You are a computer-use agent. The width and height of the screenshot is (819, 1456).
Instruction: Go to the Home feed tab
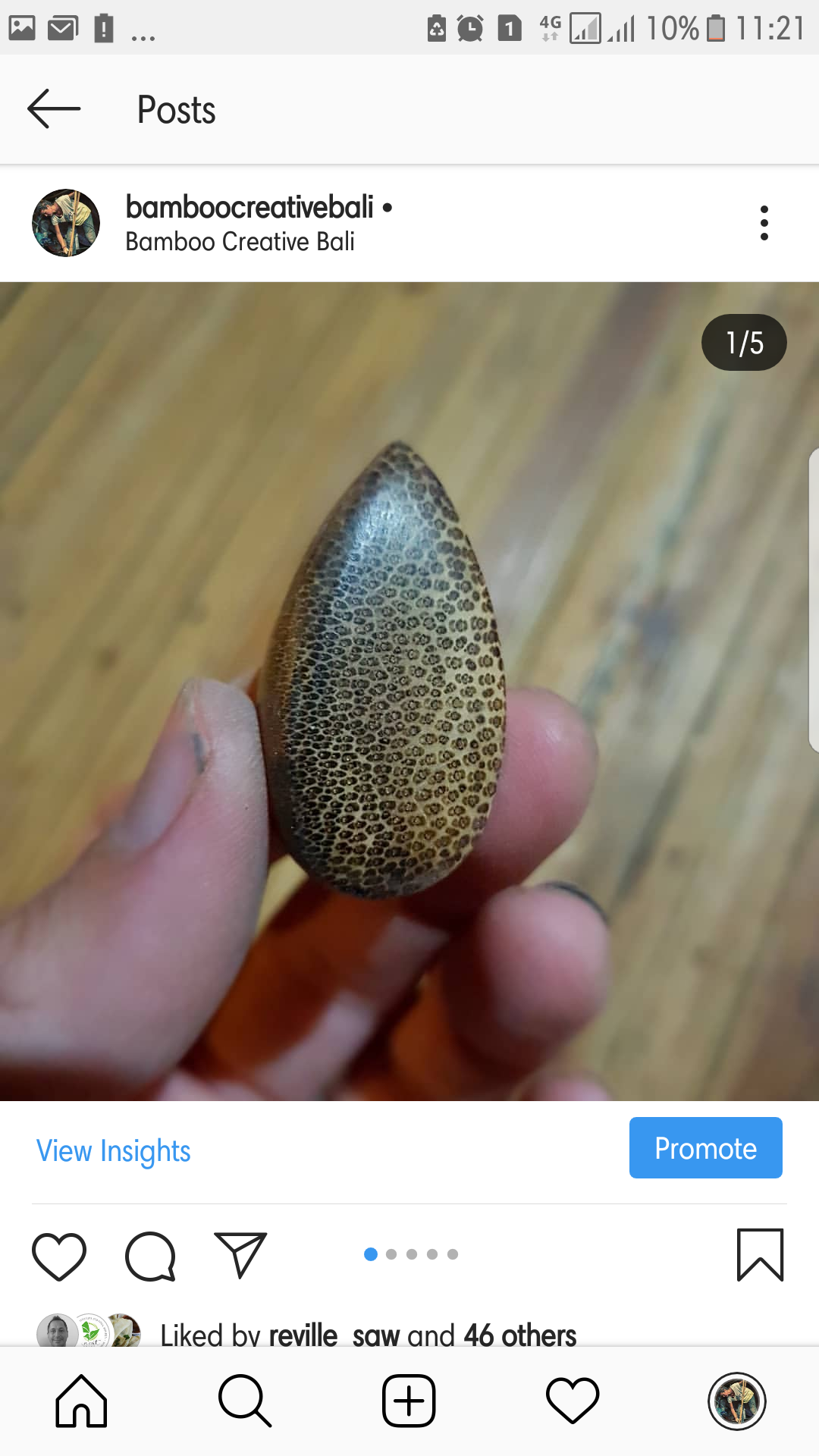point(82,1401)
